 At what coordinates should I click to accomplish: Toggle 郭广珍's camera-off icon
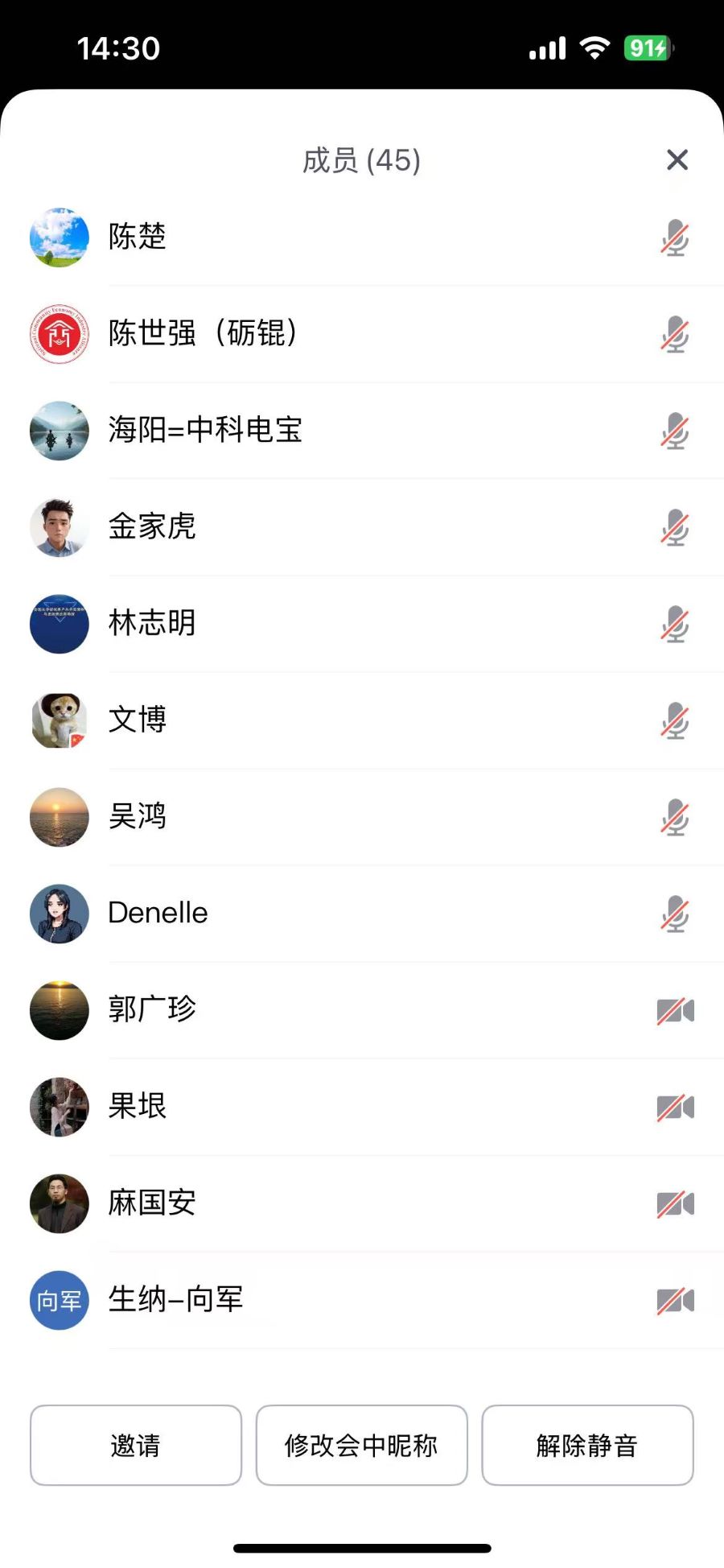tap(675, 1010)
